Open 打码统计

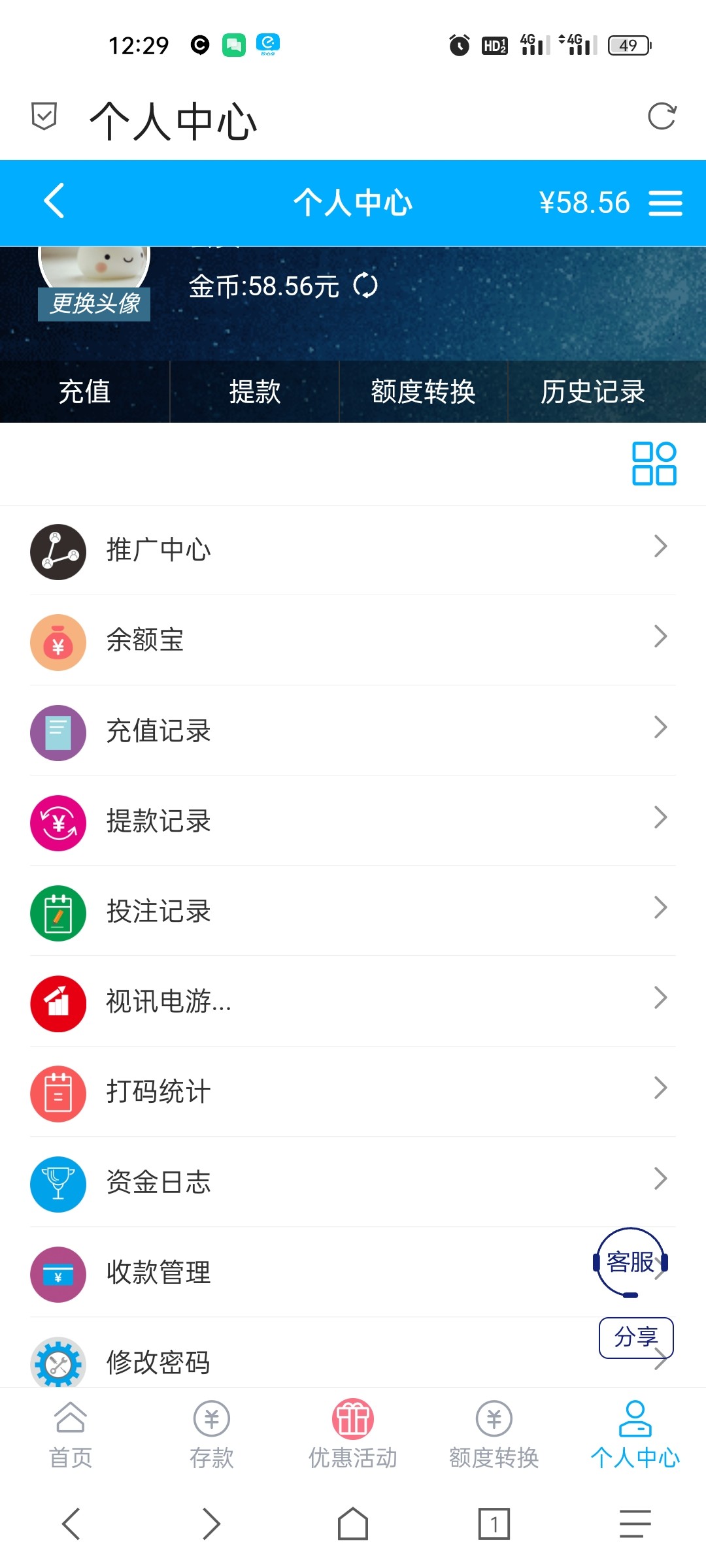click(353, 1092)
